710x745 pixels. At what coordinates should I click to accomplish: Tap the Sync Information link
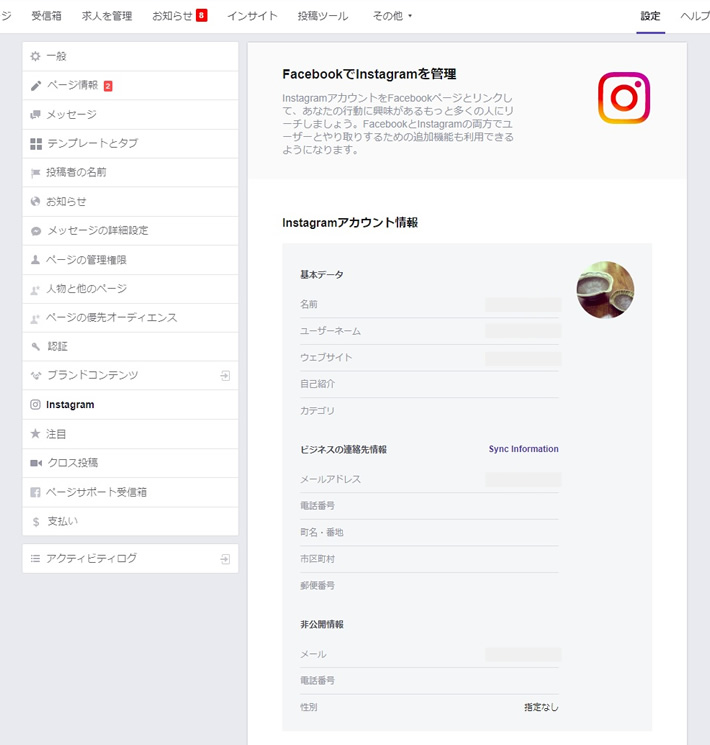click(x=523, y=450)
